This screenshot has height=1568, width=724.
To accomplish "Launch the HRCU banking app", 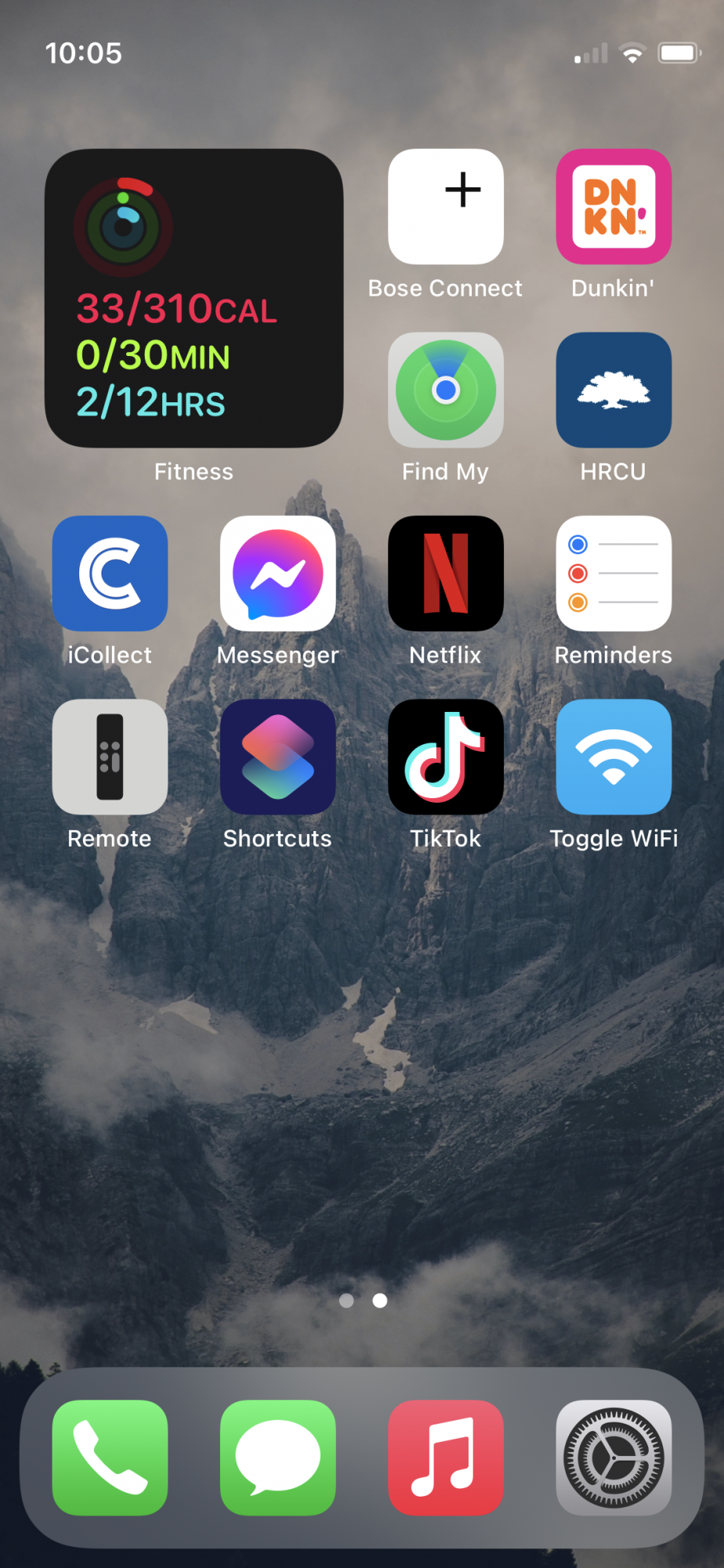I will pyautogui.click(x=614, y=390).
